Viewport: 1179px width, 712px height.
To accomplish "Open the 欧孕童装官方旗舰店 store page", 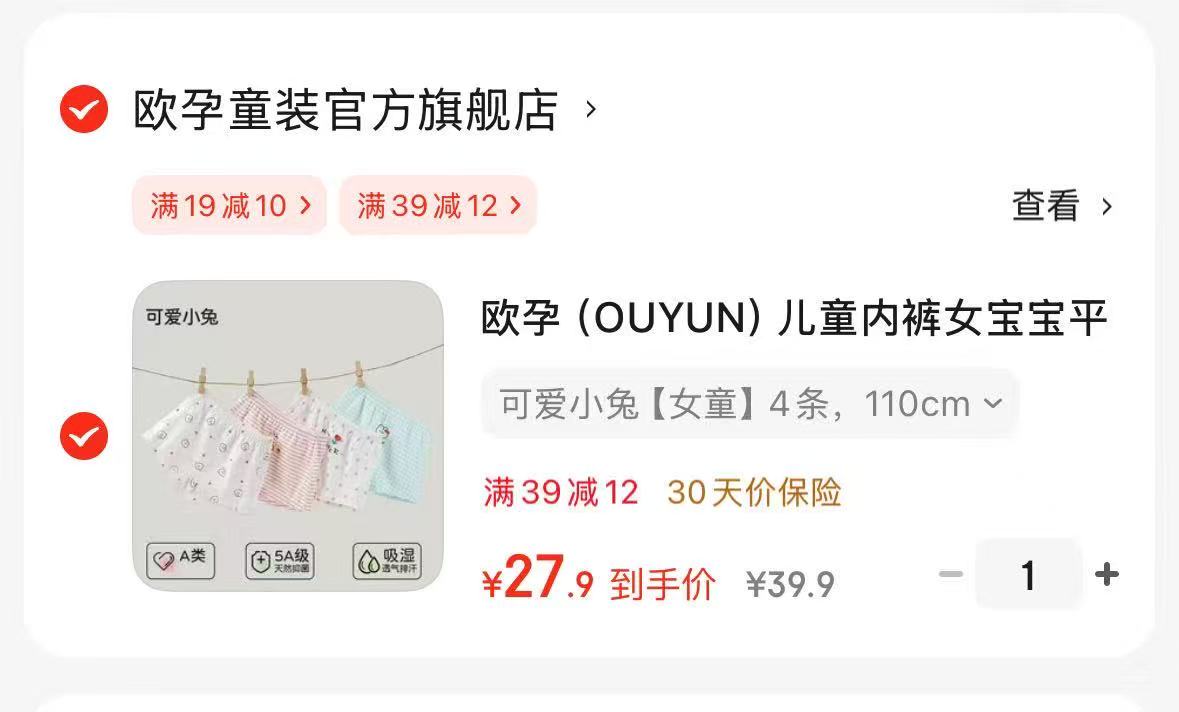I will [345, 109].
